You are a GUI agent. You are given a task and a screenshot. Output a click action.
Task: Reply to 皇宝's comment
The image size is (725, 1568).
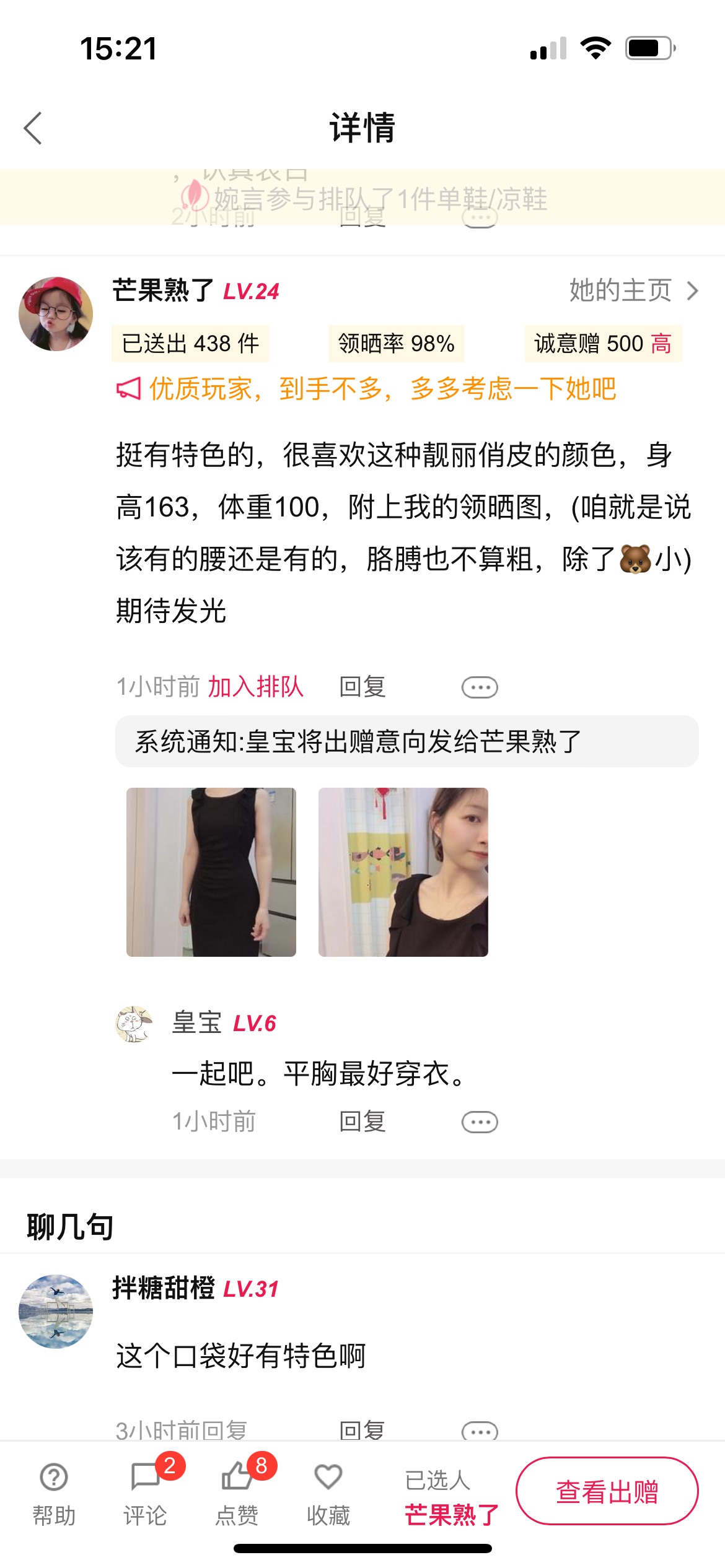pyautogui.click(x=362, y=1122)
